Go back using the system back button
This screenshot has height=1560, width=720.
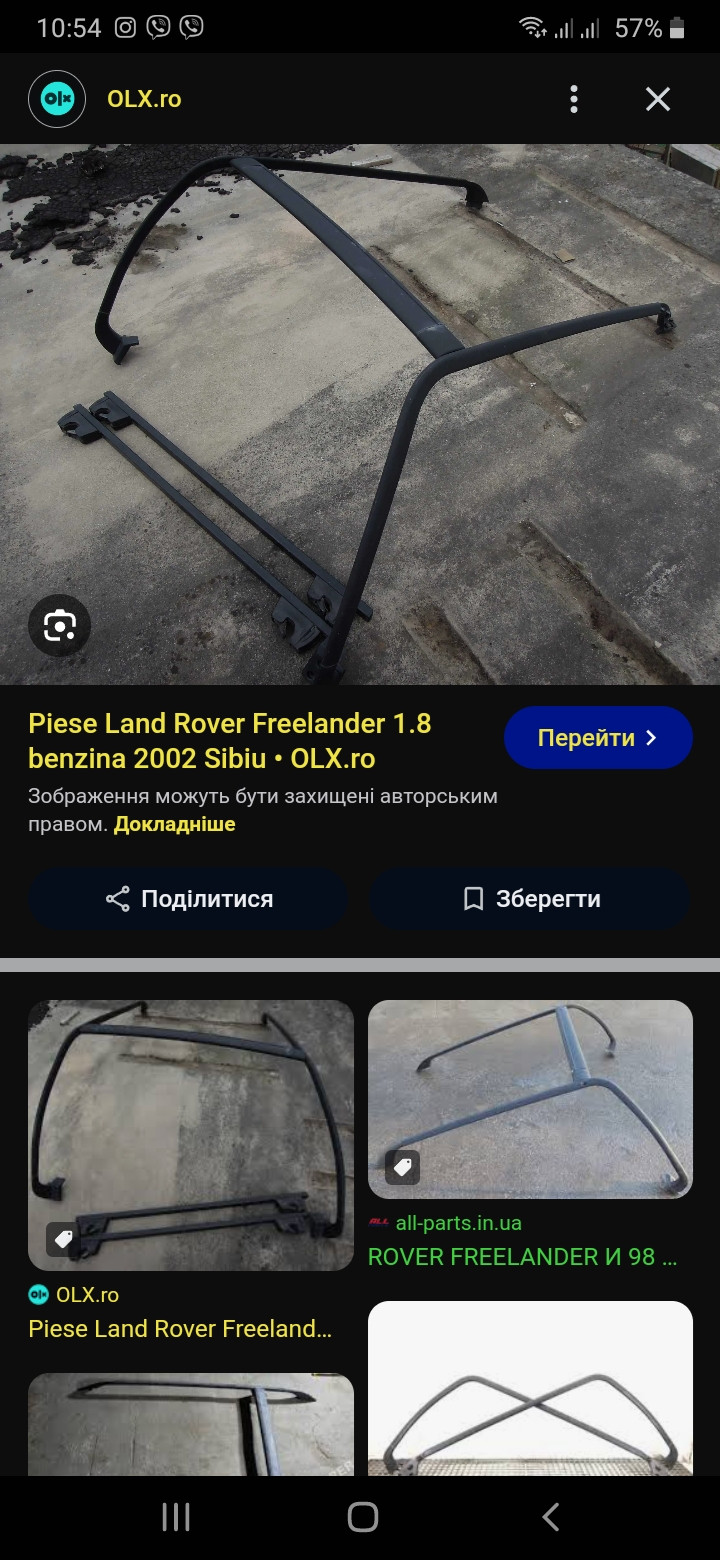tap(550, 1517)
